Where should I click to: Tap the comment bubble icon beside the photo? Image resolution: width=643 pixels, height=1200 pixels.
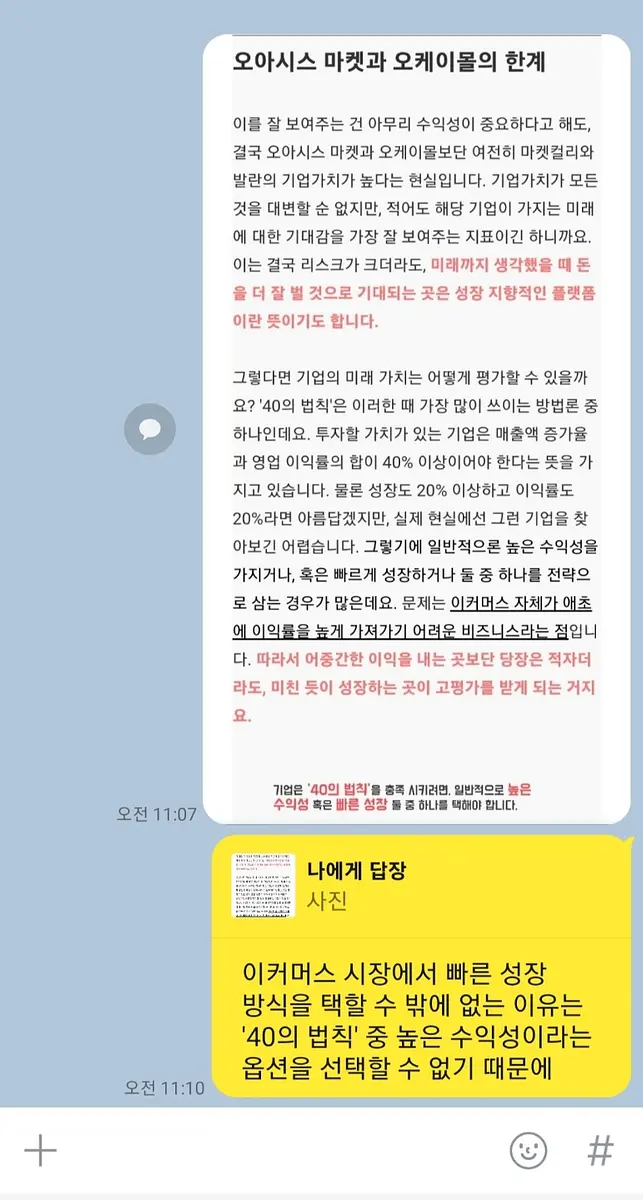150,430
